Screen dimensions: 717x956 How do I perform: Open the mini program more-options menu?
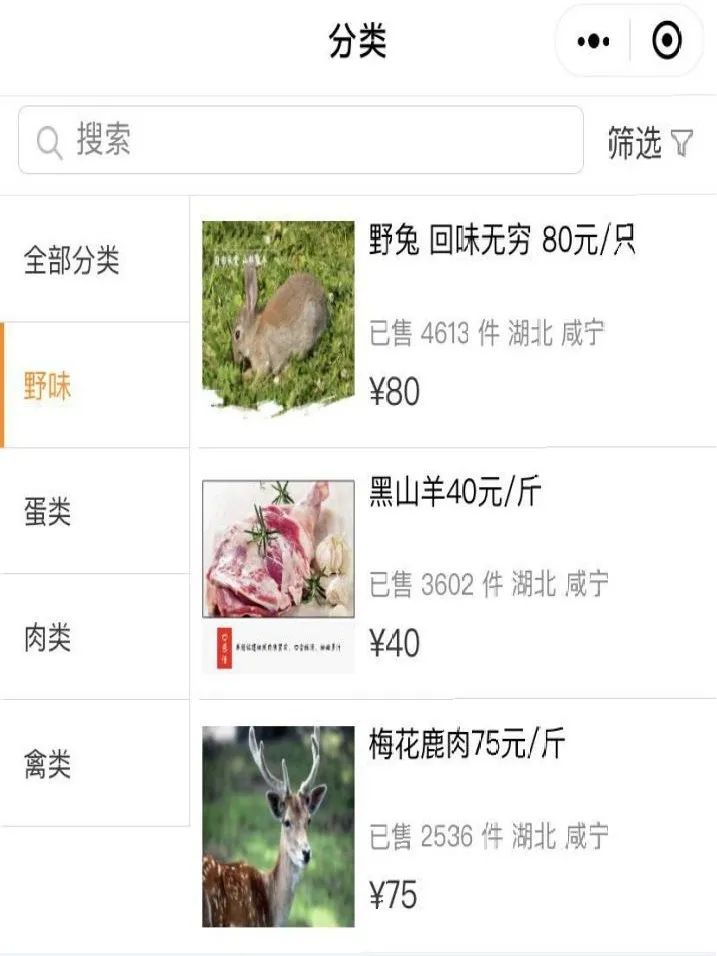pyautogui.click(x=593, y=41)
